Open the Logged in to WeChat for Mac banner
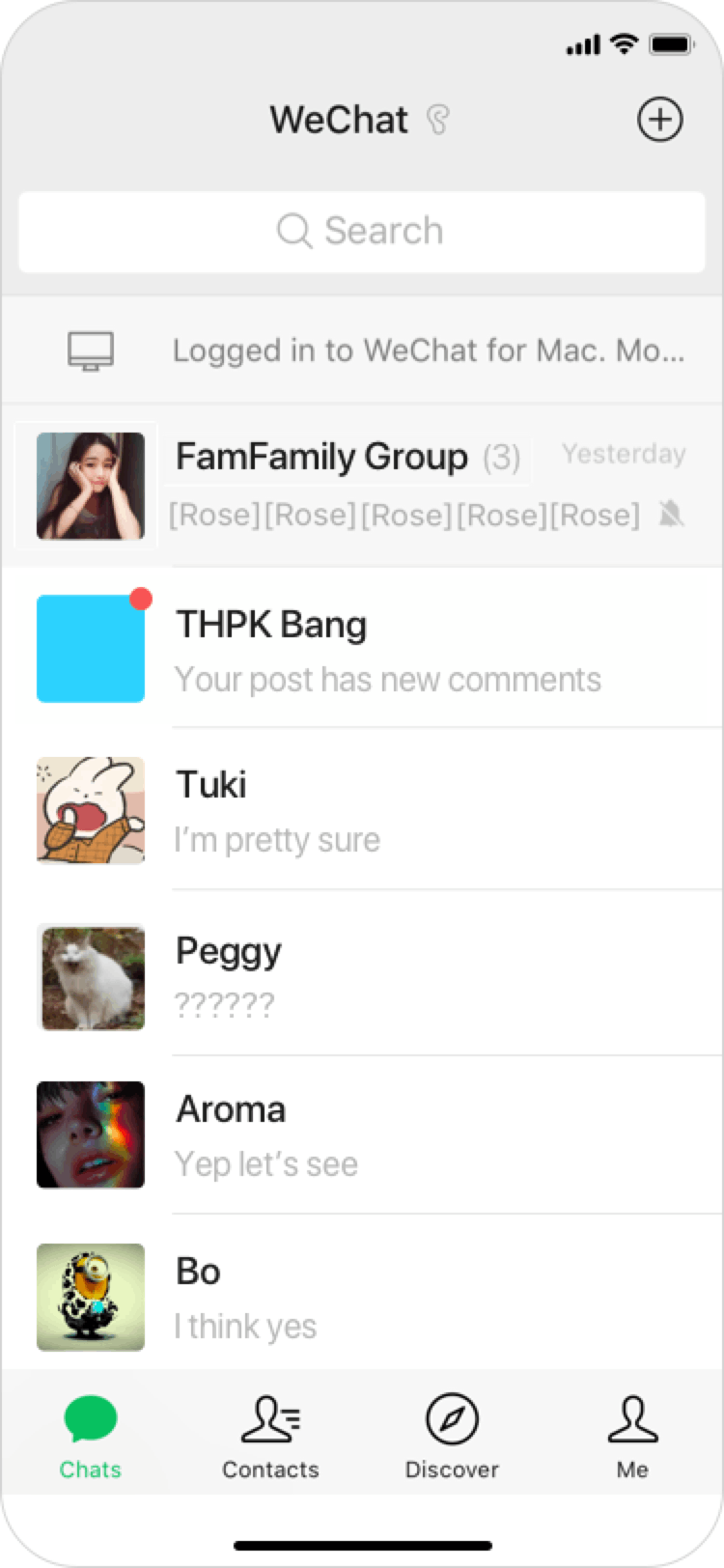Viewport: 724px width, 1568px height. pos(362,350)
